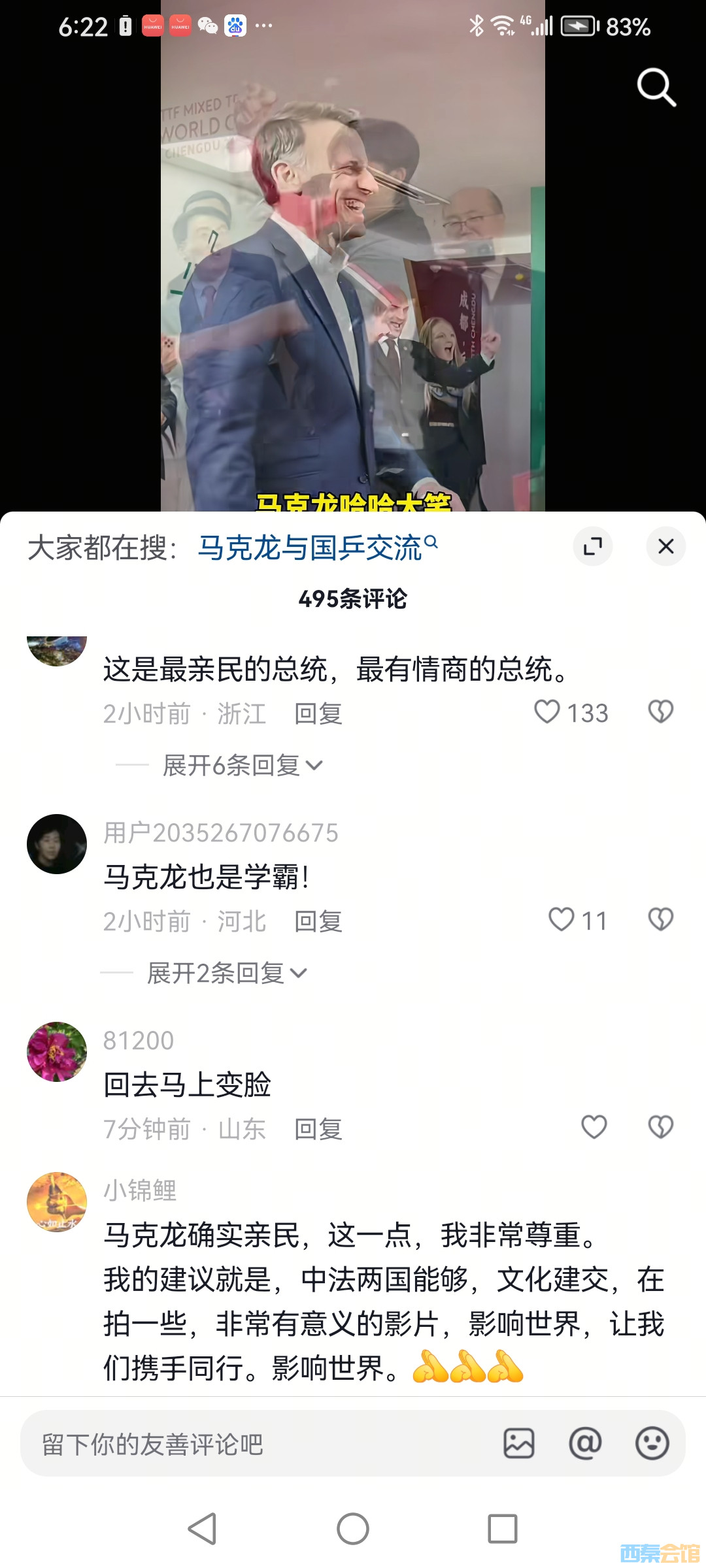This screenshot has width=706, height=1568.
Task: Like the comment with 133 likes
Action: pyautogui.click(x=548, y=712)
